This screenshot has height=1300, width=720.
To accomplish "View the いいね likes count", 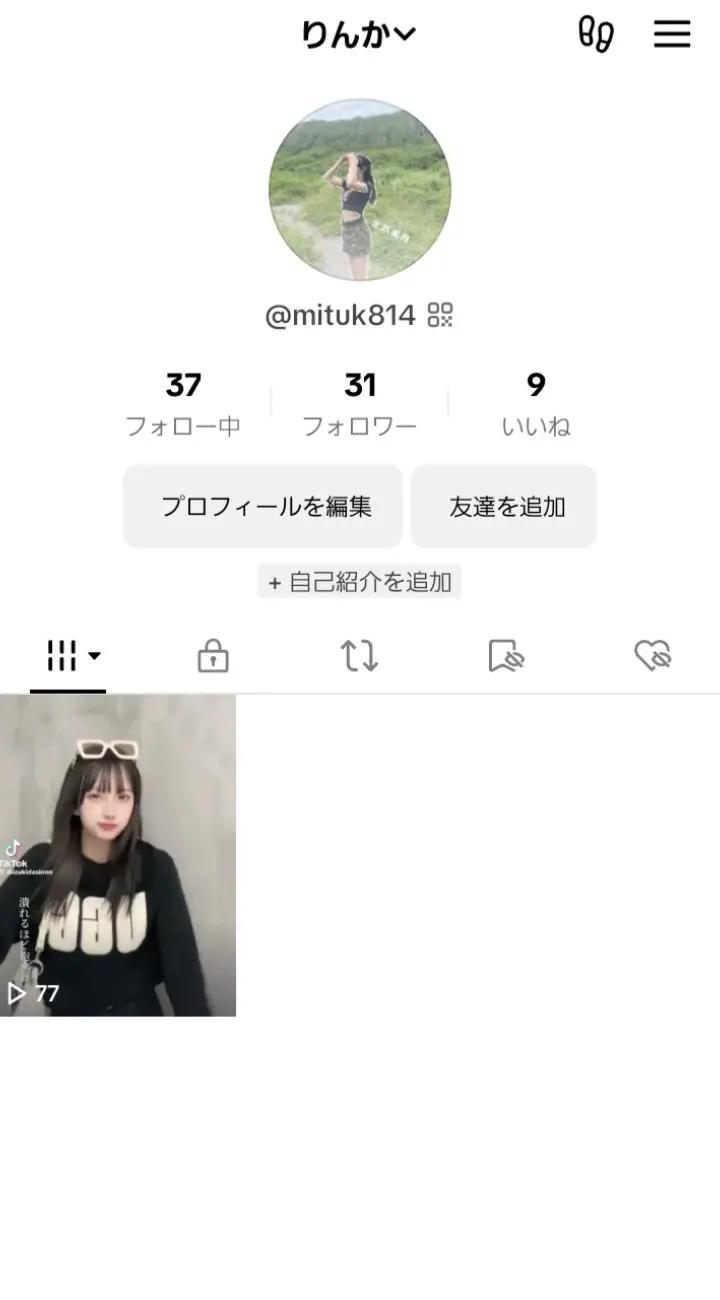I will (x=536, y=404).
